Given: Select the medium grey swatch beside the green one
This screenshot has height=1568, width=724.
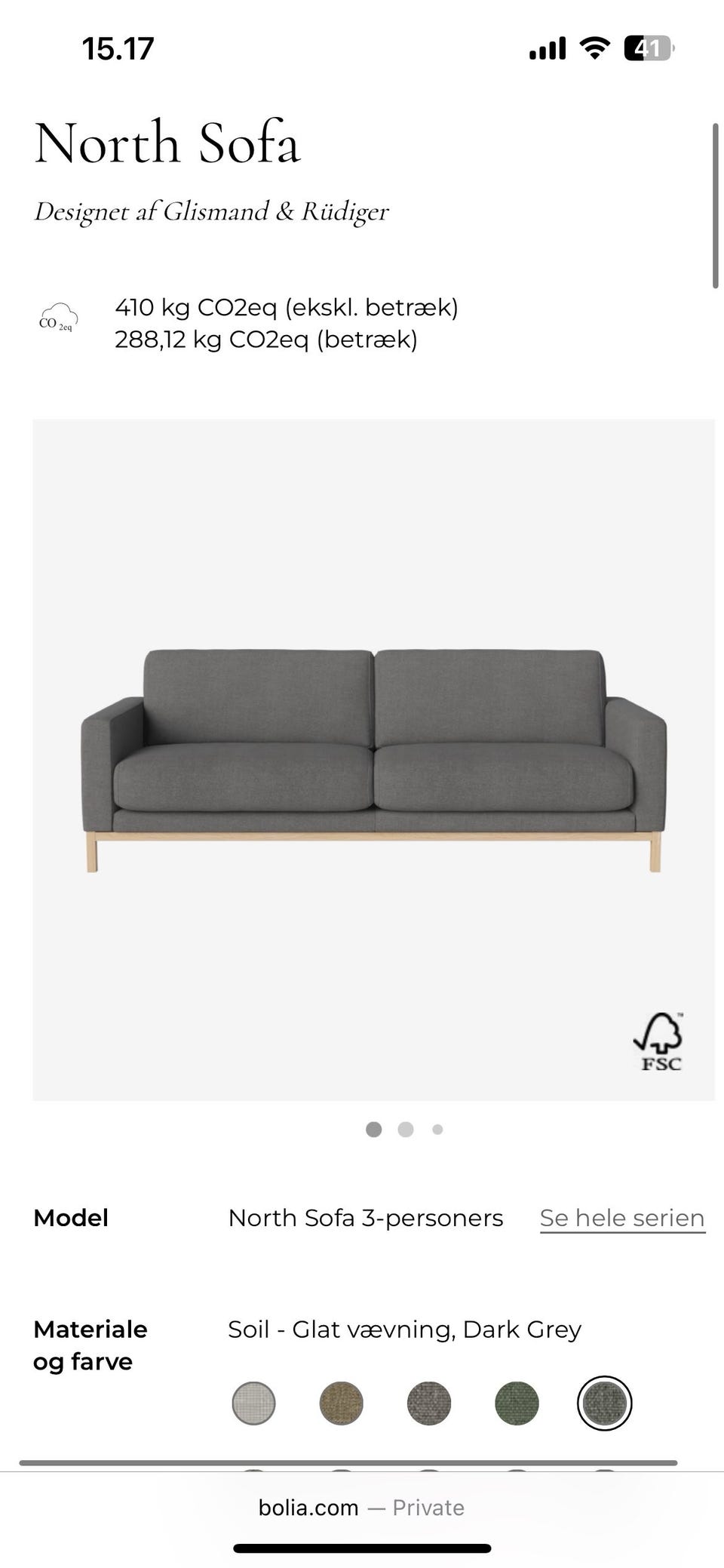Looking at the screenshot, I should point(428,1404).
